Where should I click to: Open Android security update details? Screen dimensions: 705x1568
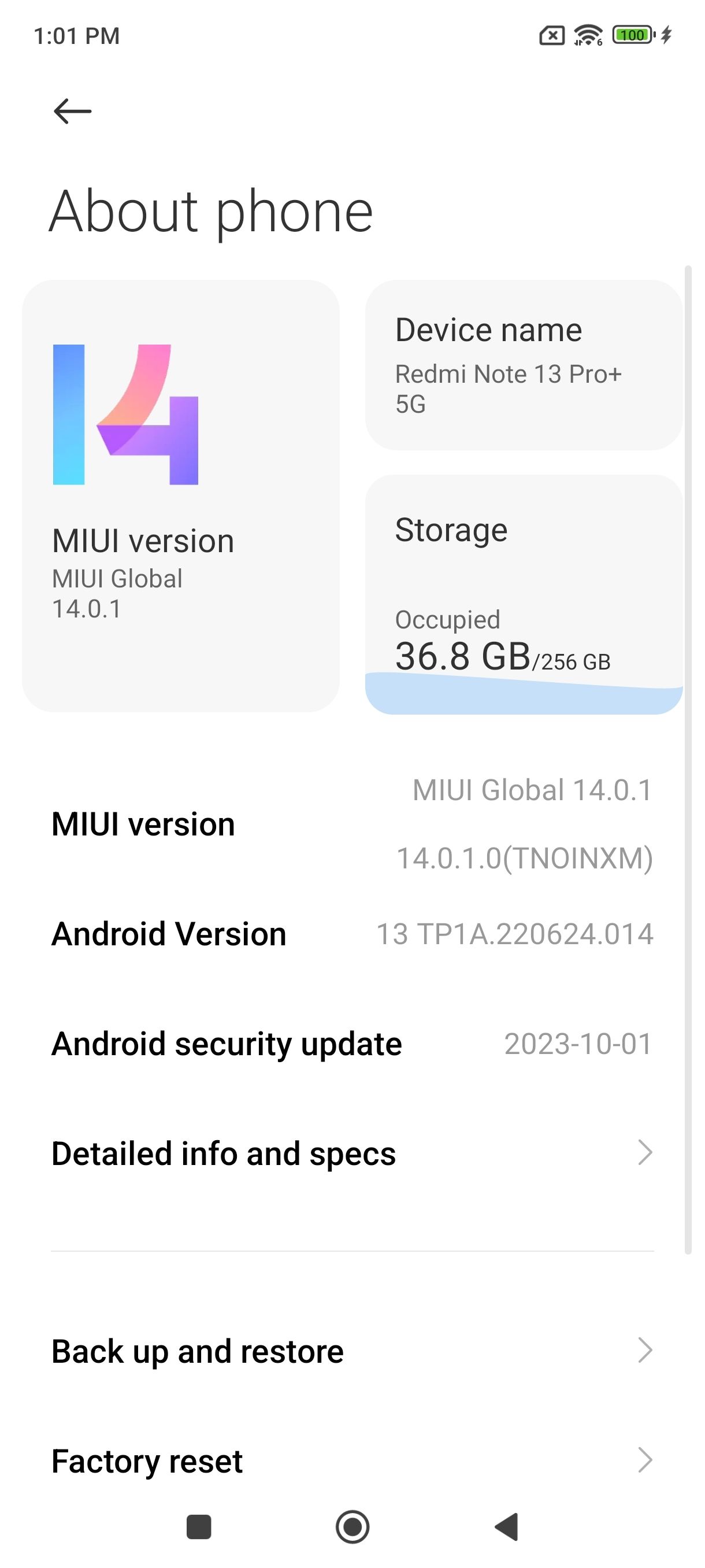pos(352,1043)
